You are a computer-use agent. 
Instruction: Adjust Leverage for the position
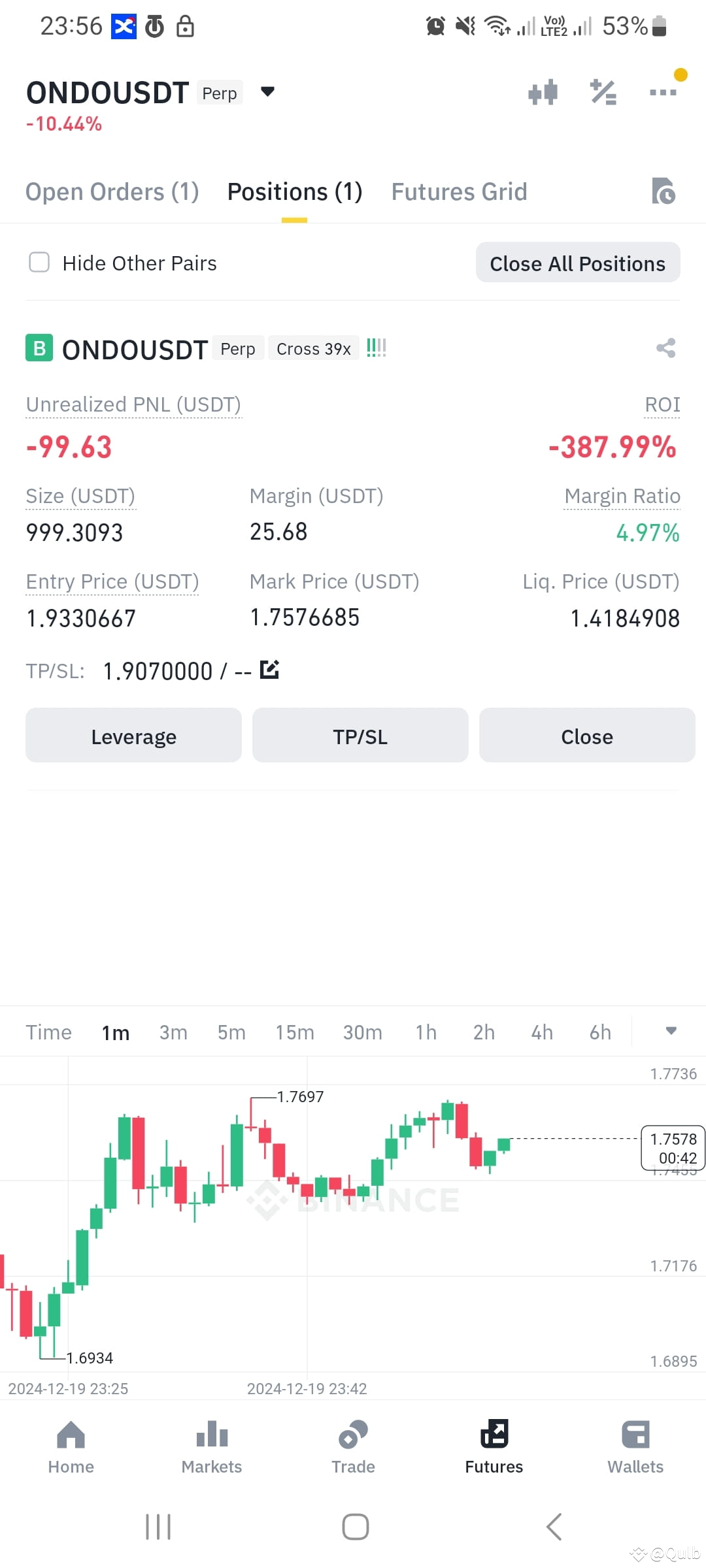pos(133,736)
